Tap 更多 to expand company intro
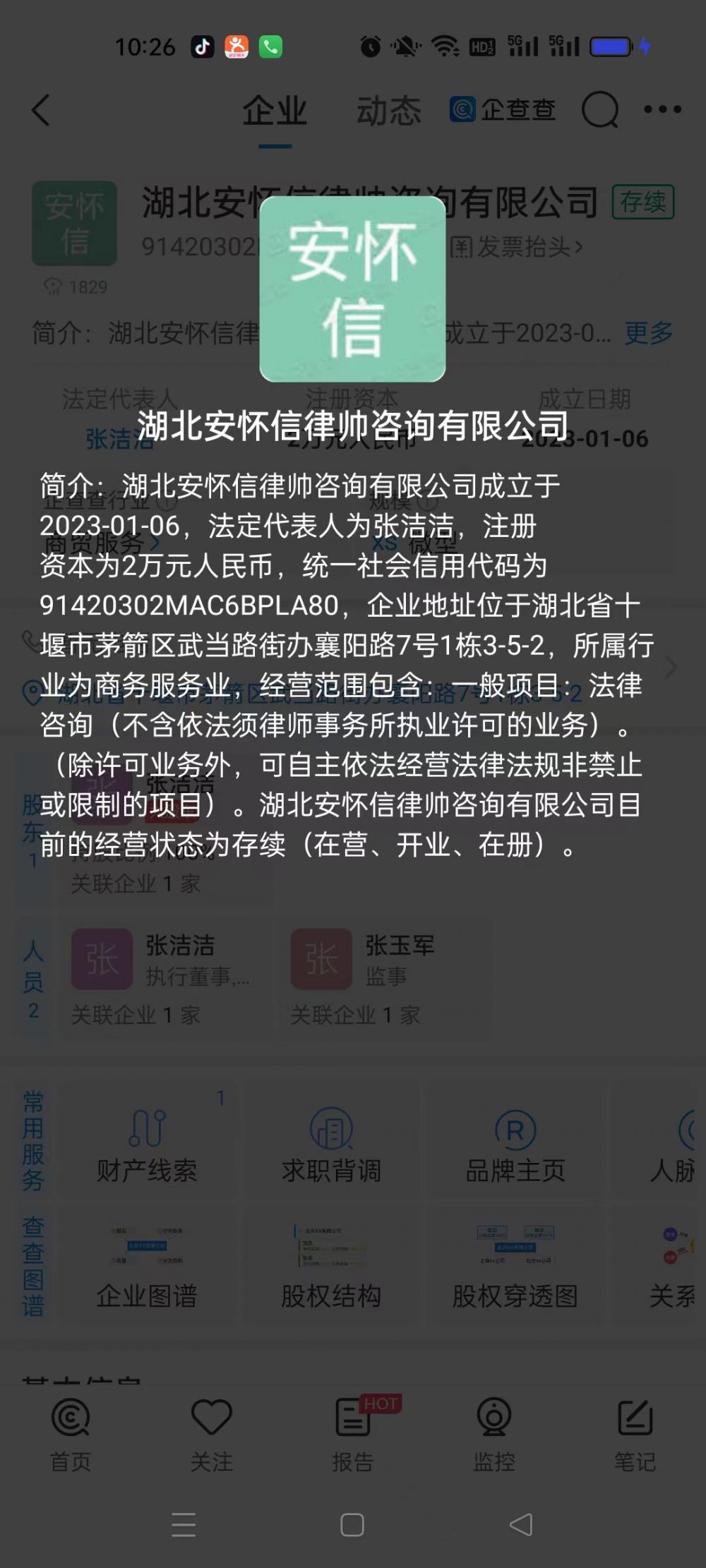 tap(648, 332)
